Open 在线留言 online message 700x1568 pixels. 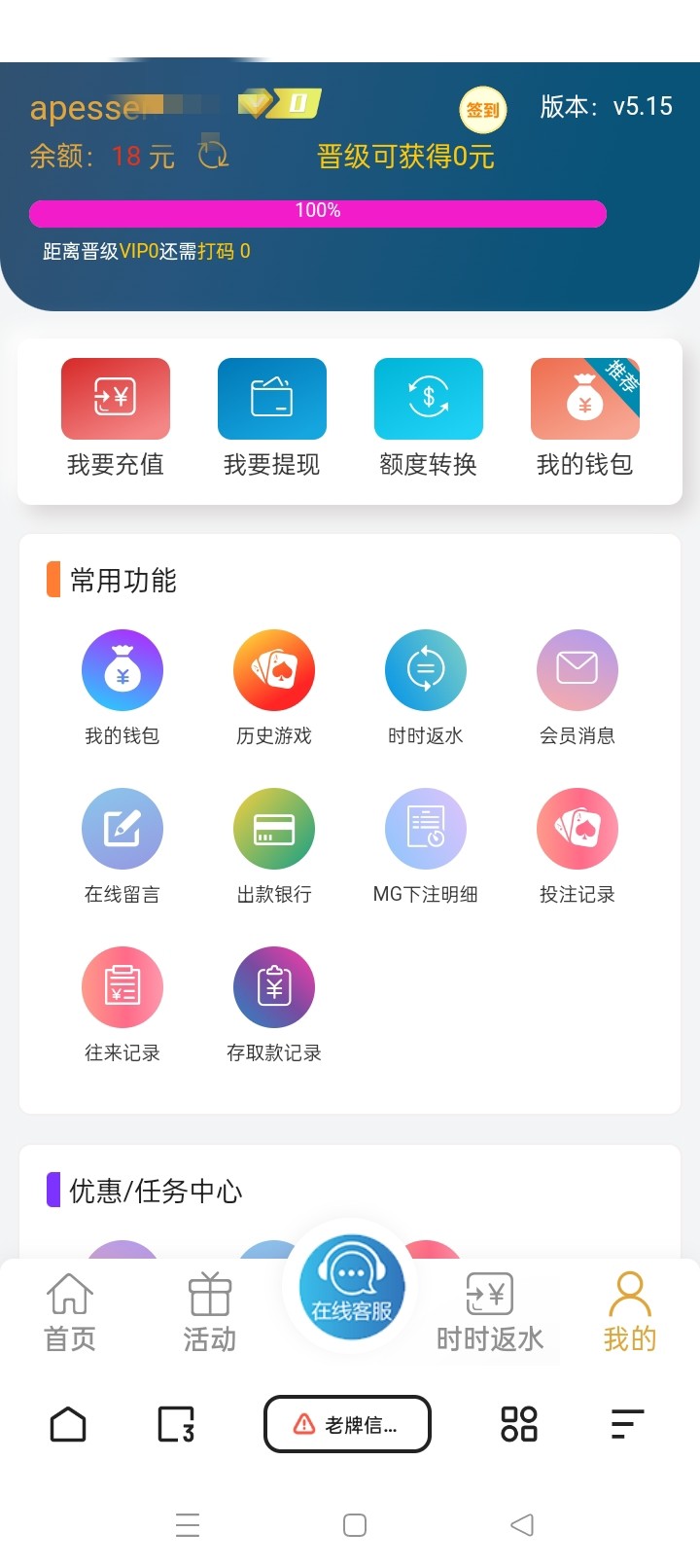tap(122, 829)
